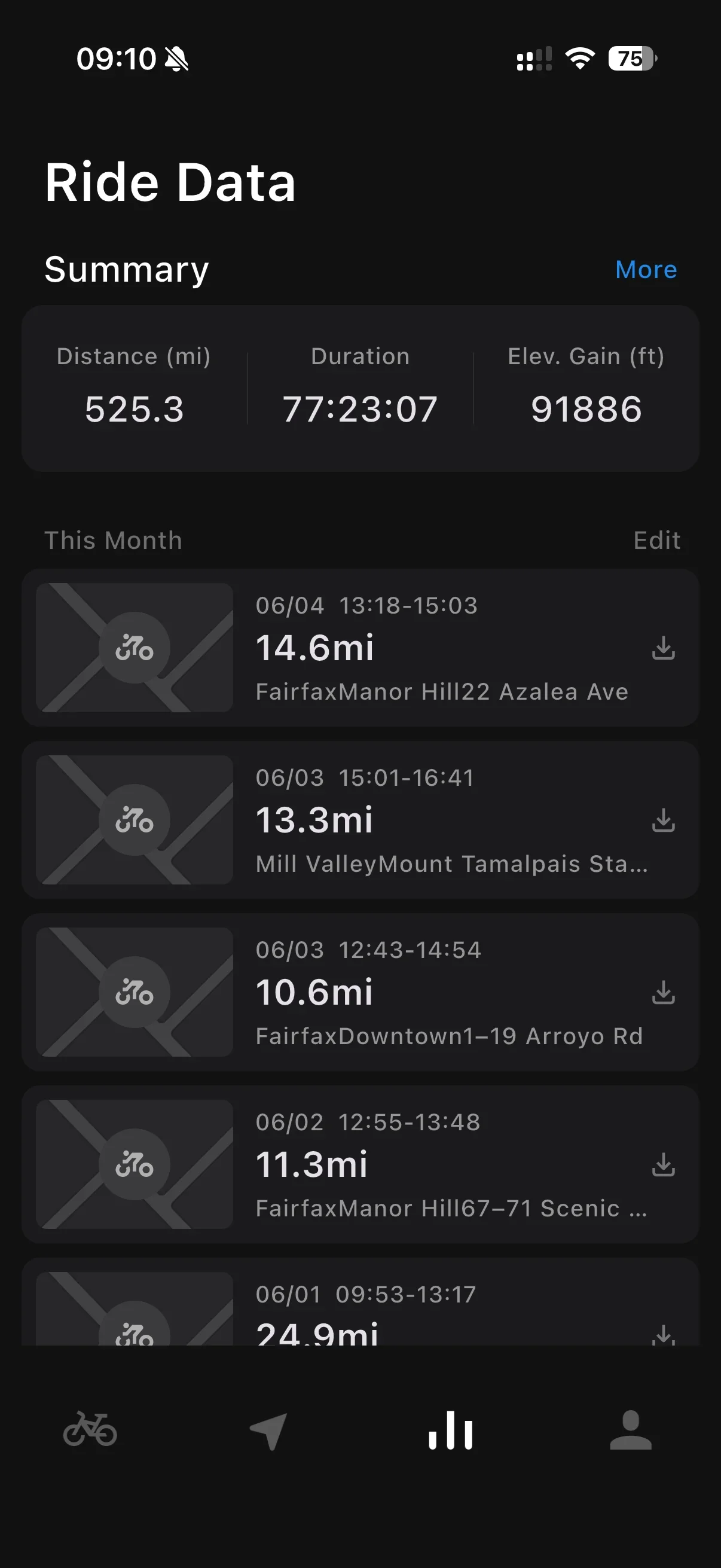Open the 06/02 11.3mi ride
This screenshot has height=1568, width=721.
360,1164
